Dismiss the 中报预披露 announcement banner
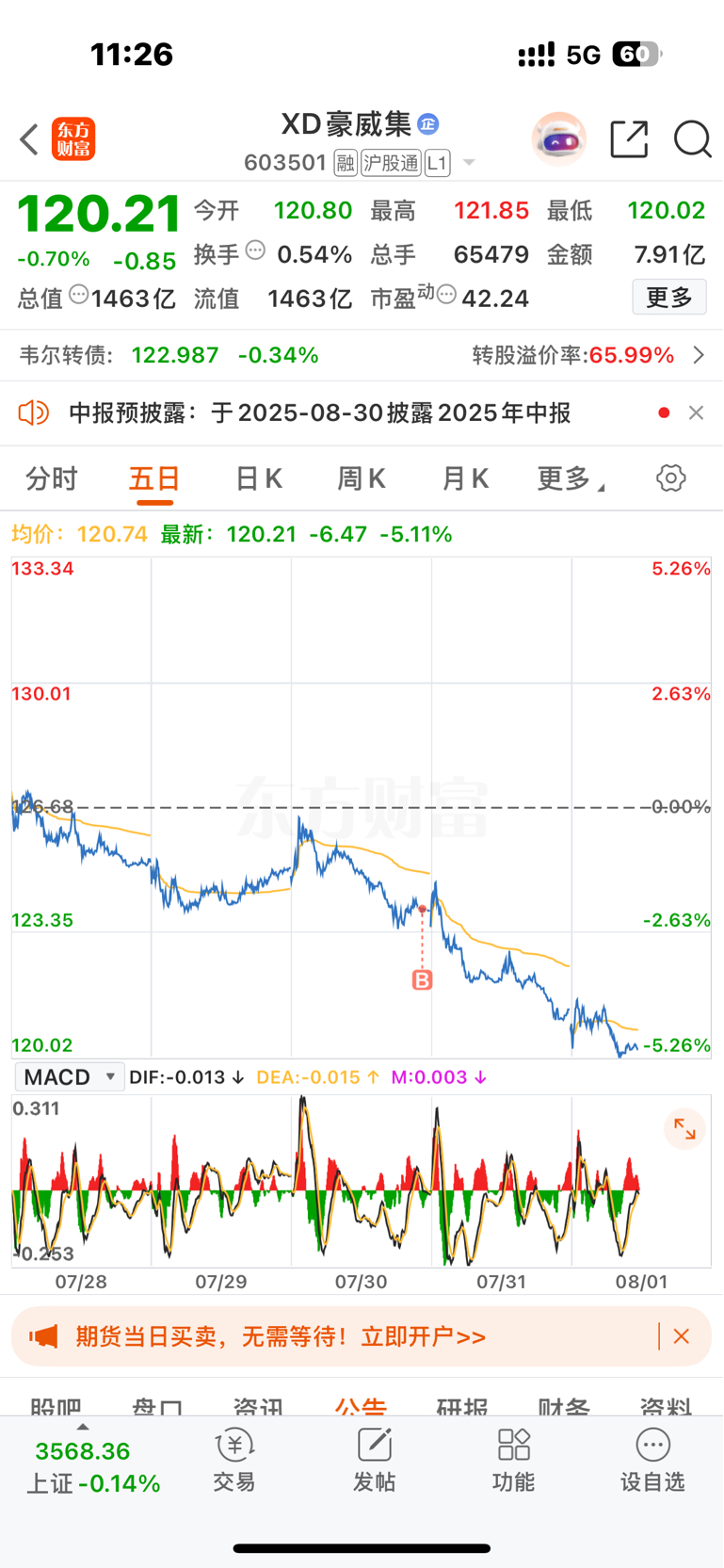This screenshot has height=1568, width=724. [696, 412]
